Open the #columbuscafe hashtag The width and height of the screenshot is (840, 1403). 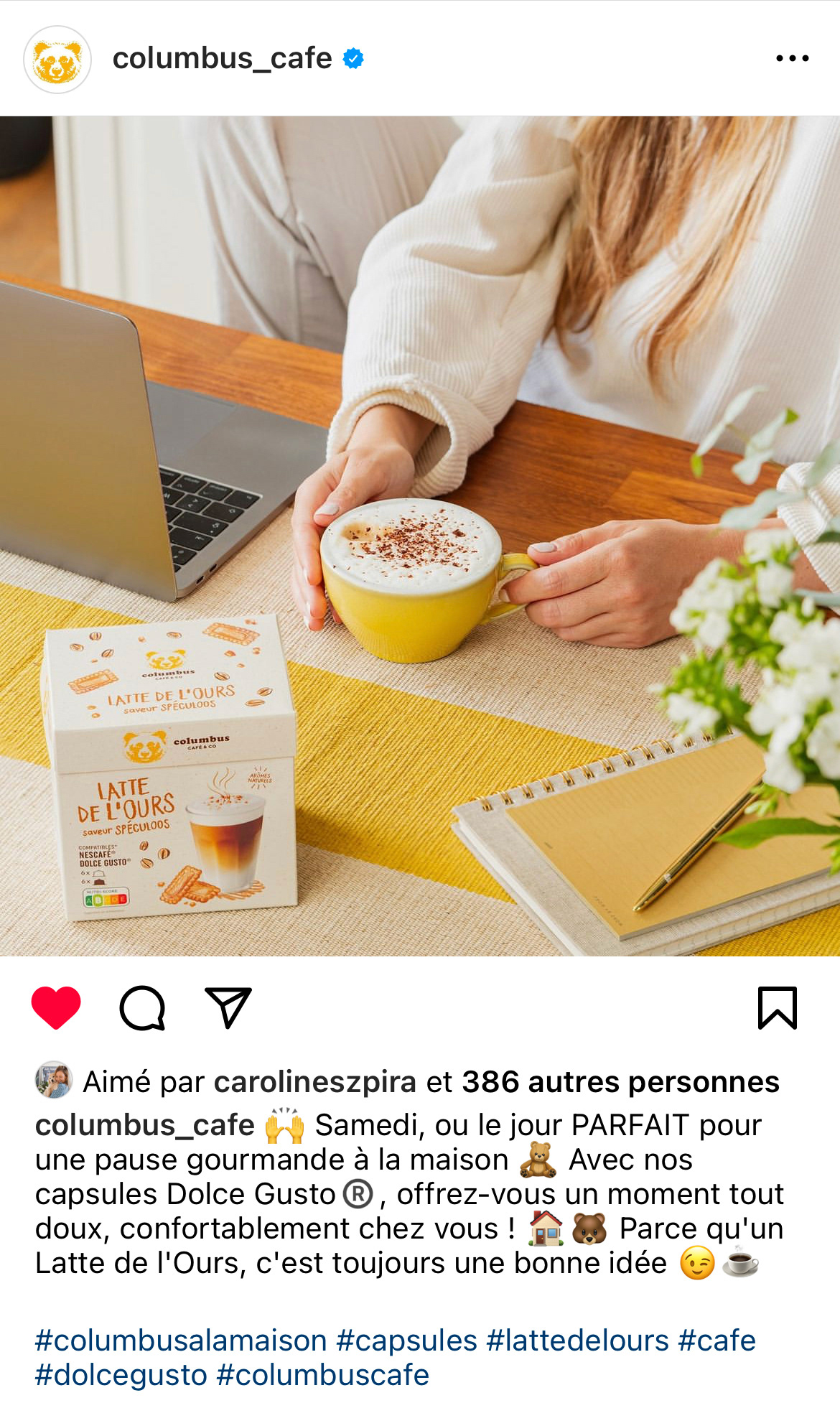pyautogui.click(x=323, y=1375)
